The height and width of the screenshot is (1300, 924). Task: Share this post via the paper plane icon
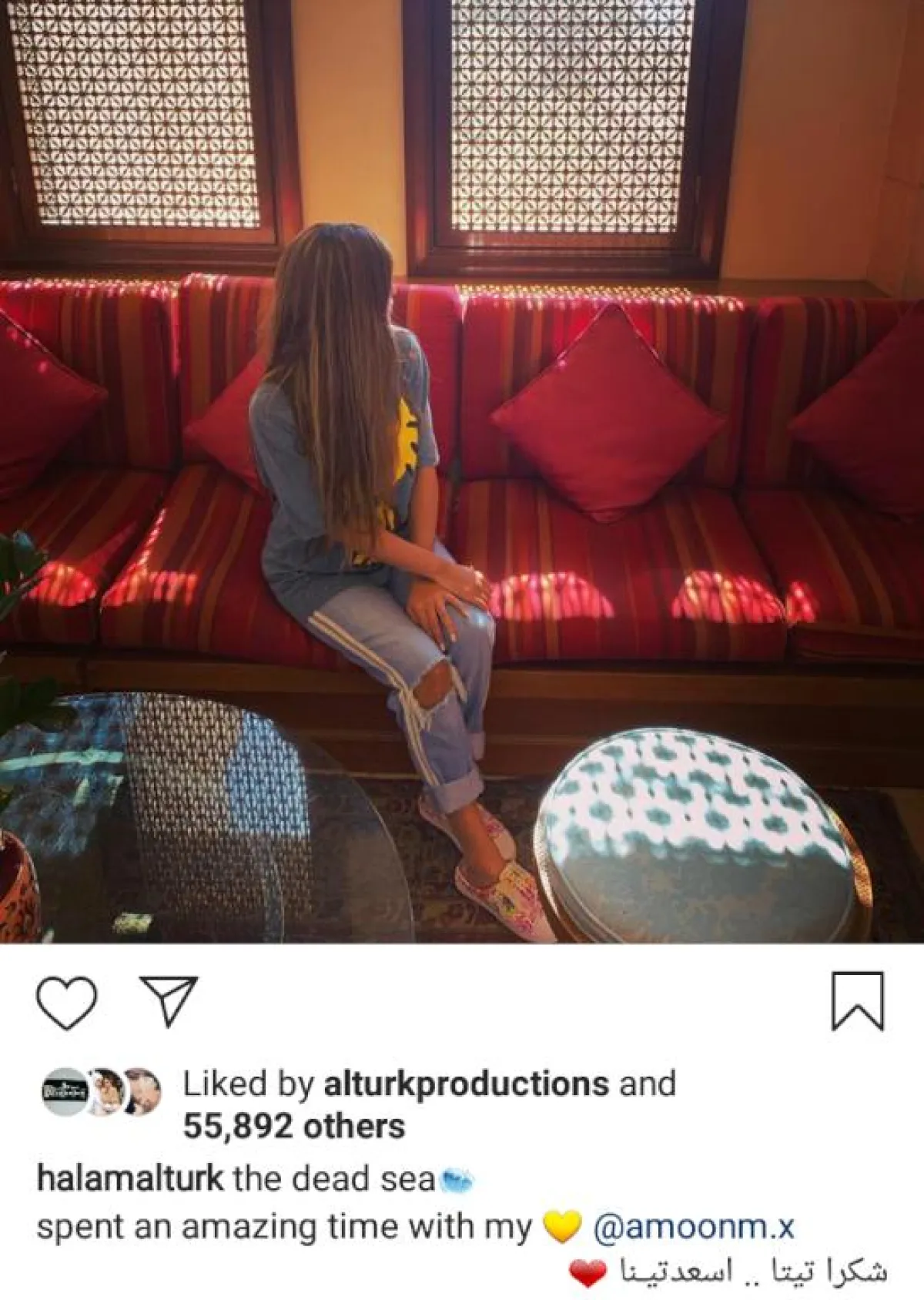click(x=168, y=1000)
